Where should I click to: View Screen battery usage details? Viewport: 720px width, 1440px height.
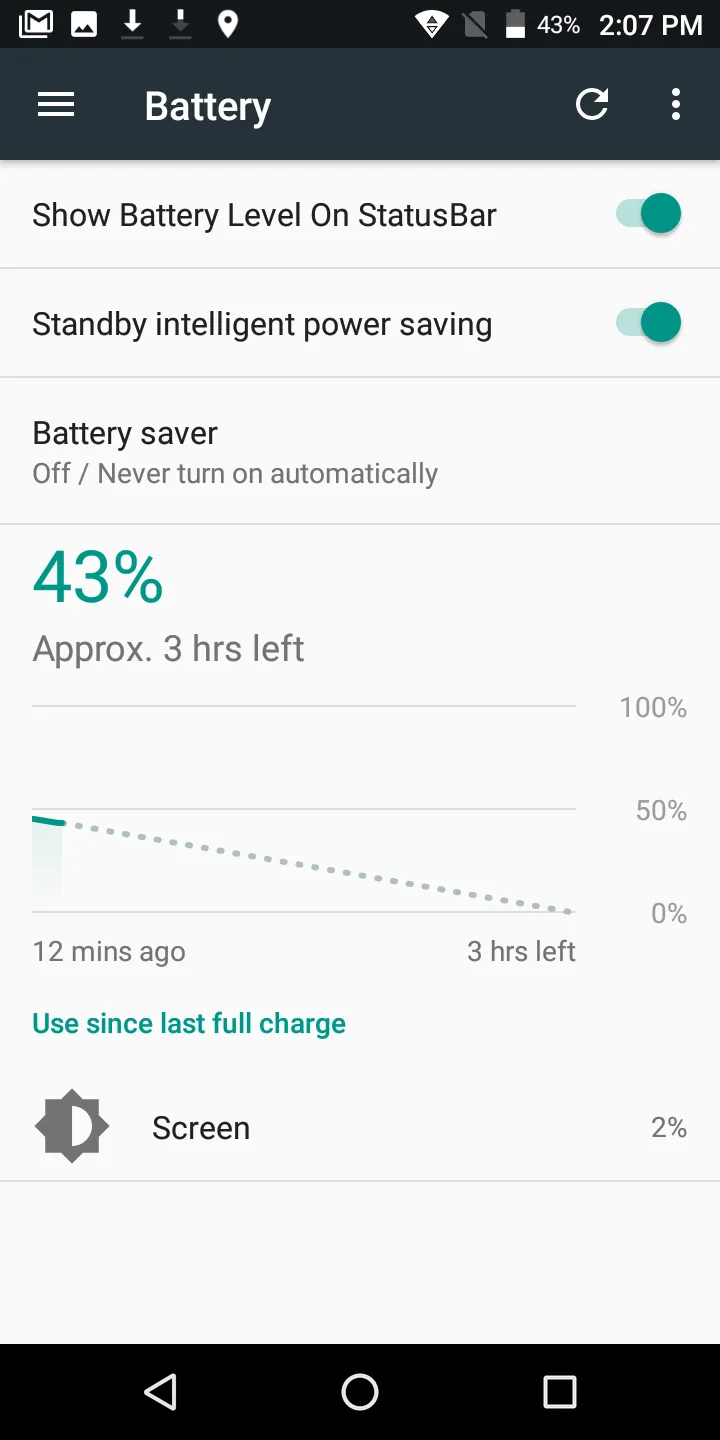pyautogui.click(x=360, y=1128)
